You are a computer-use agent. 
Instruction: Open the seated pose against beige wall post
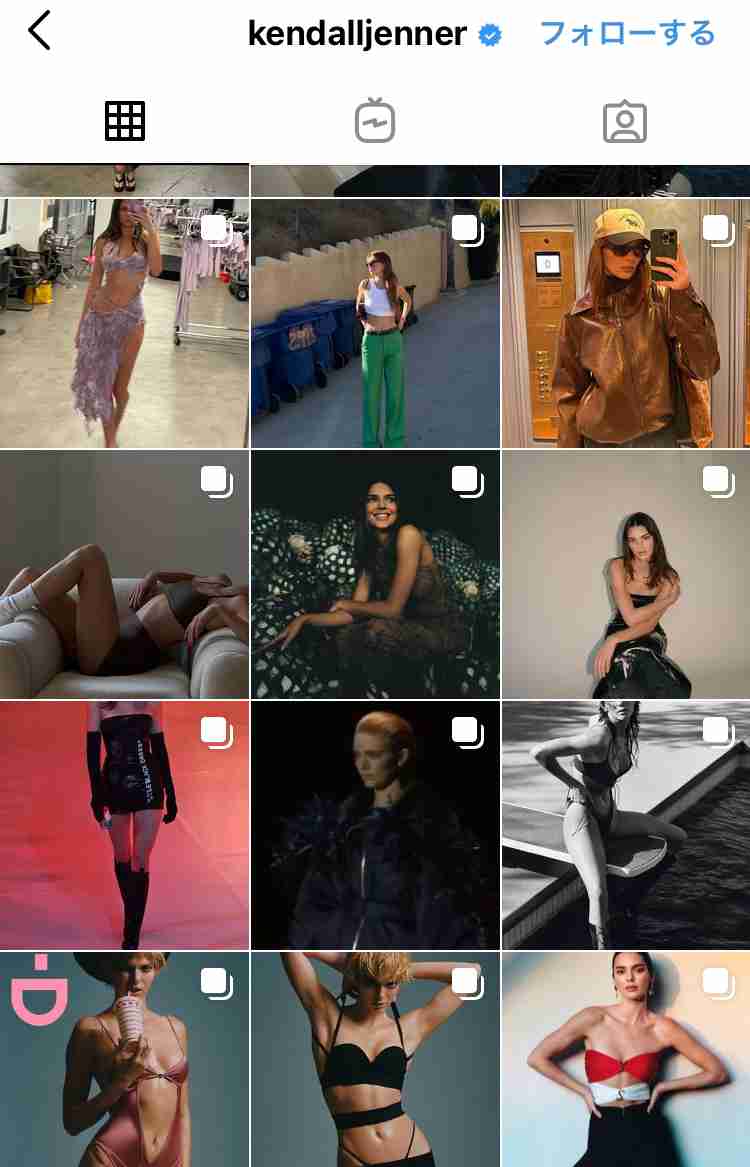[626, 574]
